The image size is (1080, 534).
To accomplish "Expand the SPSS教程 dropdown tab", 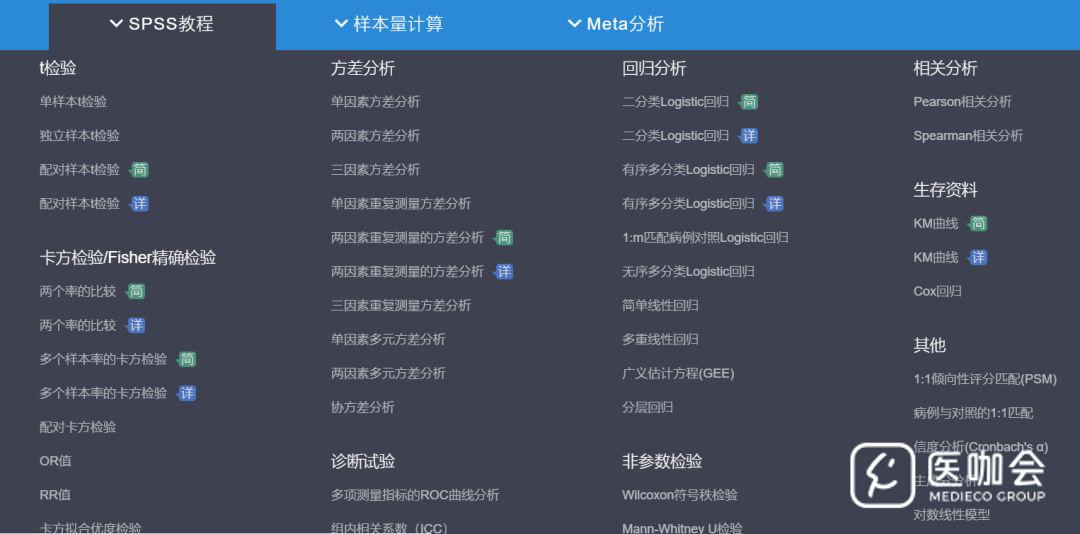I will pyautogui.click(x=162, y=24).
